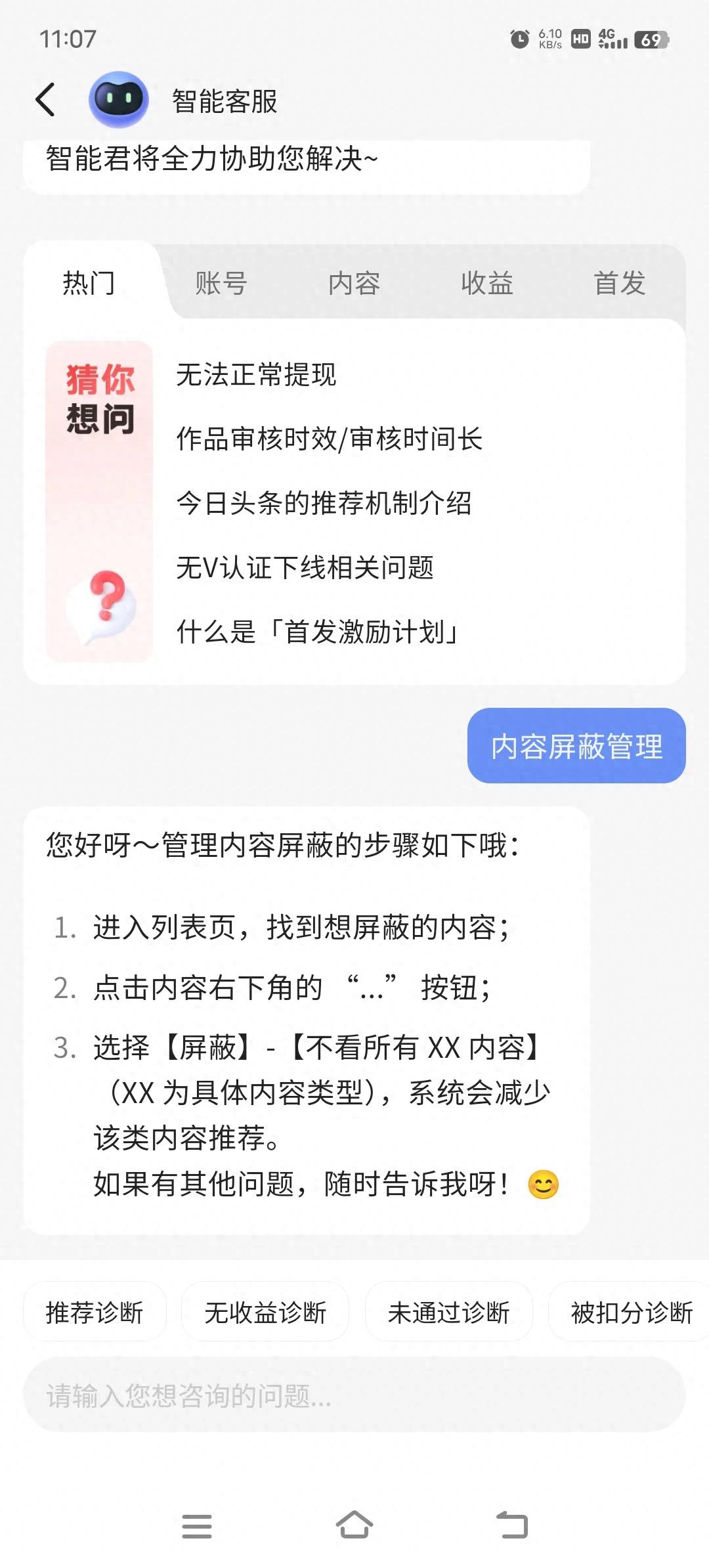Switch to the 内容 tab
Image resolution: width=709 pixels, height=1568 pixels.
click(354, 284)
